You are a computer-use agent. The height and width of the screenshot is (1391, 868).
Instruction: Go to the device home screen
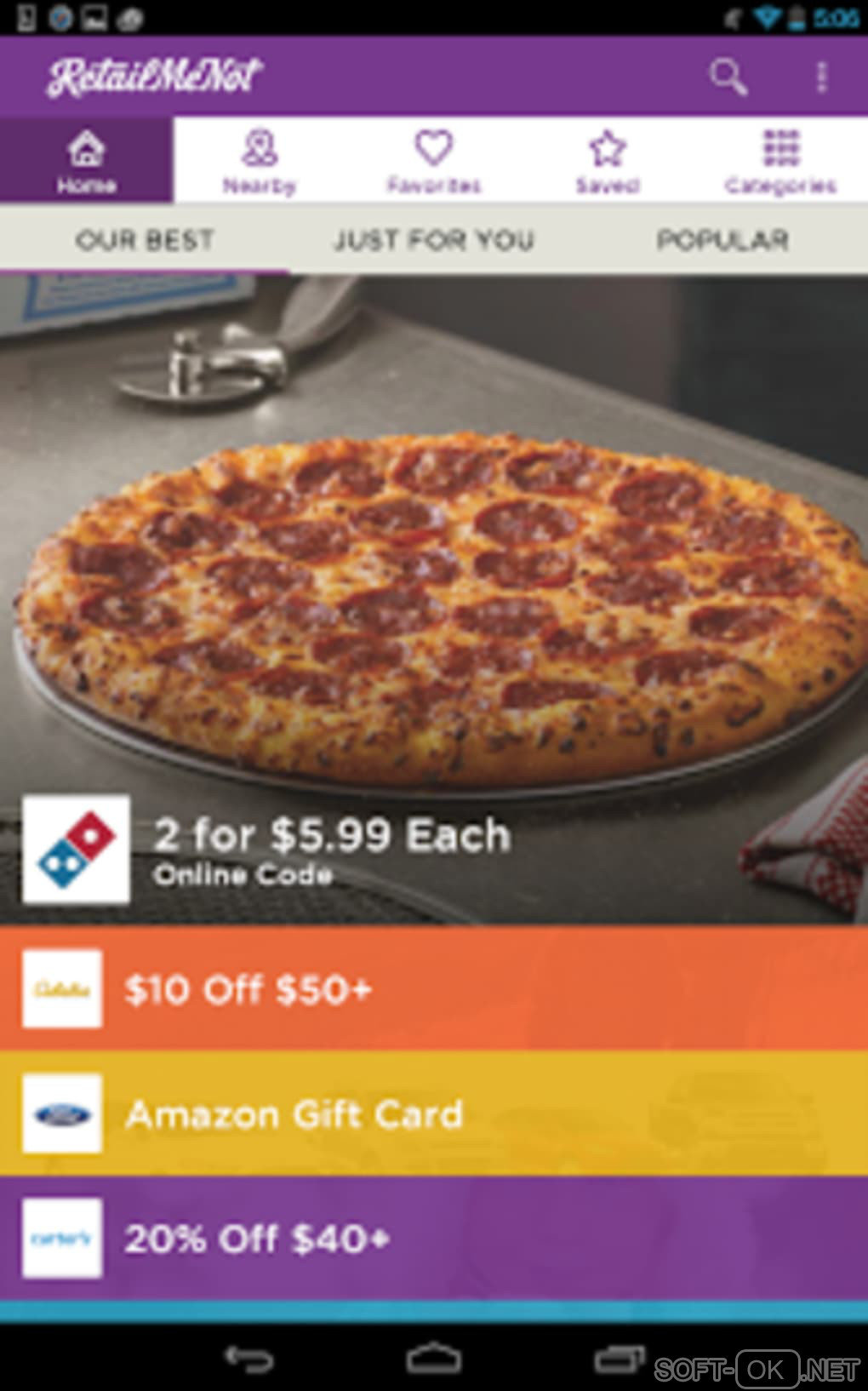coord(434,1359)
